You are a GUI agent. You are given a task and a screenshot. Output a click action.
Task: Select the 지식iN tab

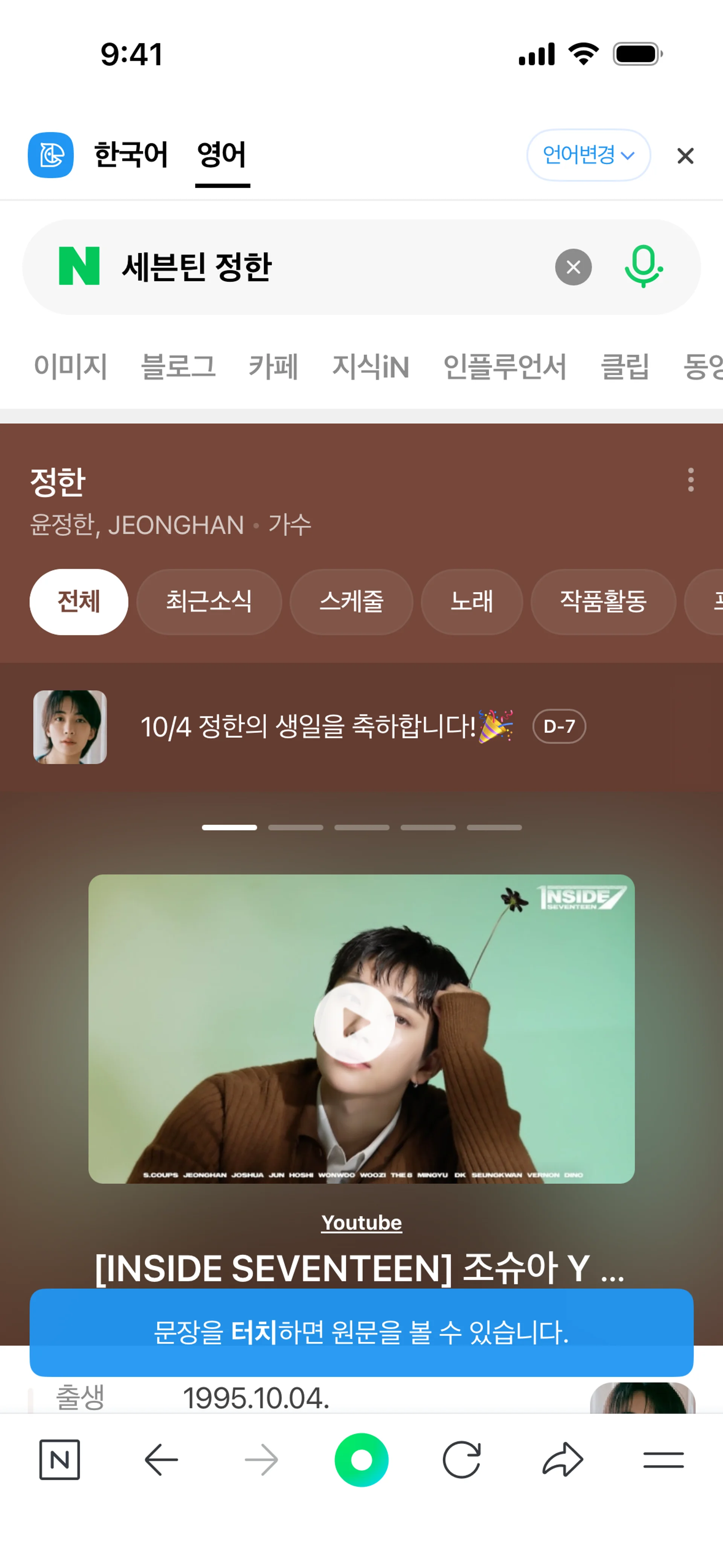click(370, 367)
